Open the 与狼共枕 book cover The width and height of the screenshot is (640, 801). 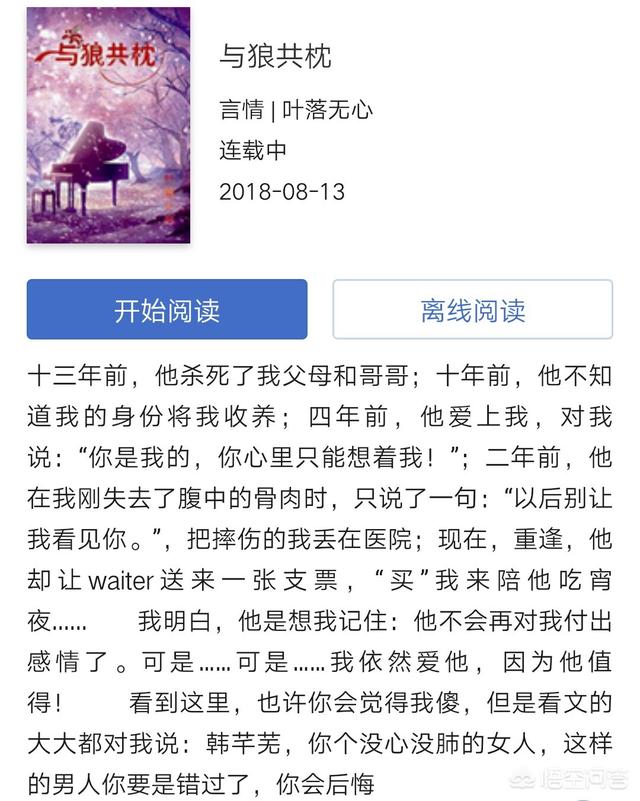(x=108, y=125)
